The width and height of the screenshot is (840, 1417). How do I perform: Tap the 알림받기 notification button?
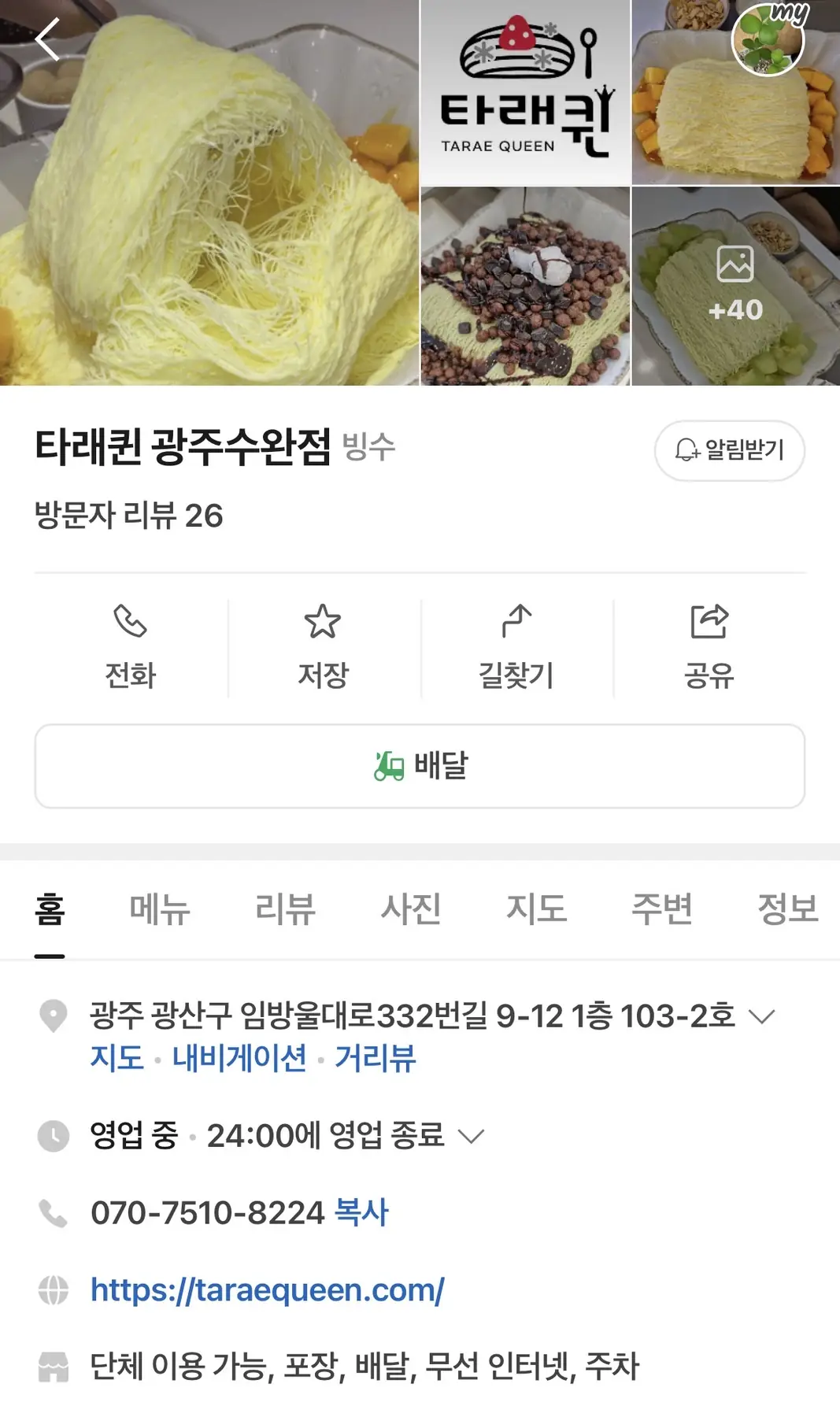tap(729, 450)
